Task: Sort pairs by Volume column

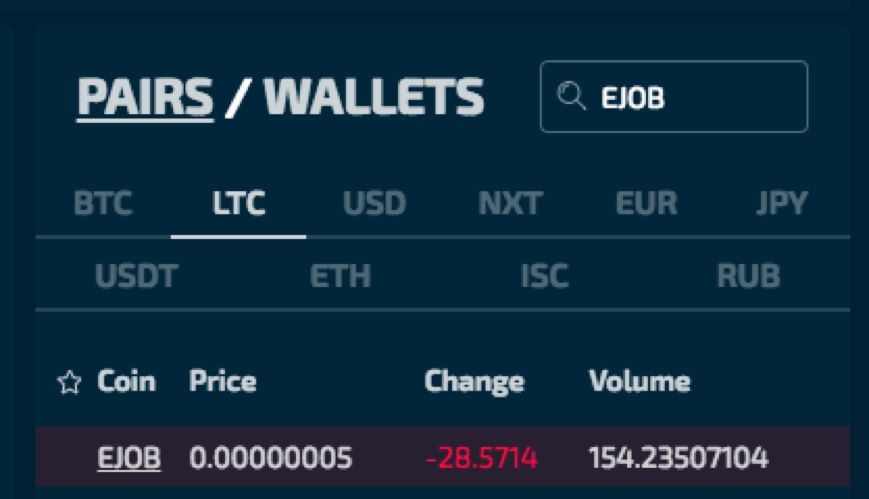Action: [639, 381]
